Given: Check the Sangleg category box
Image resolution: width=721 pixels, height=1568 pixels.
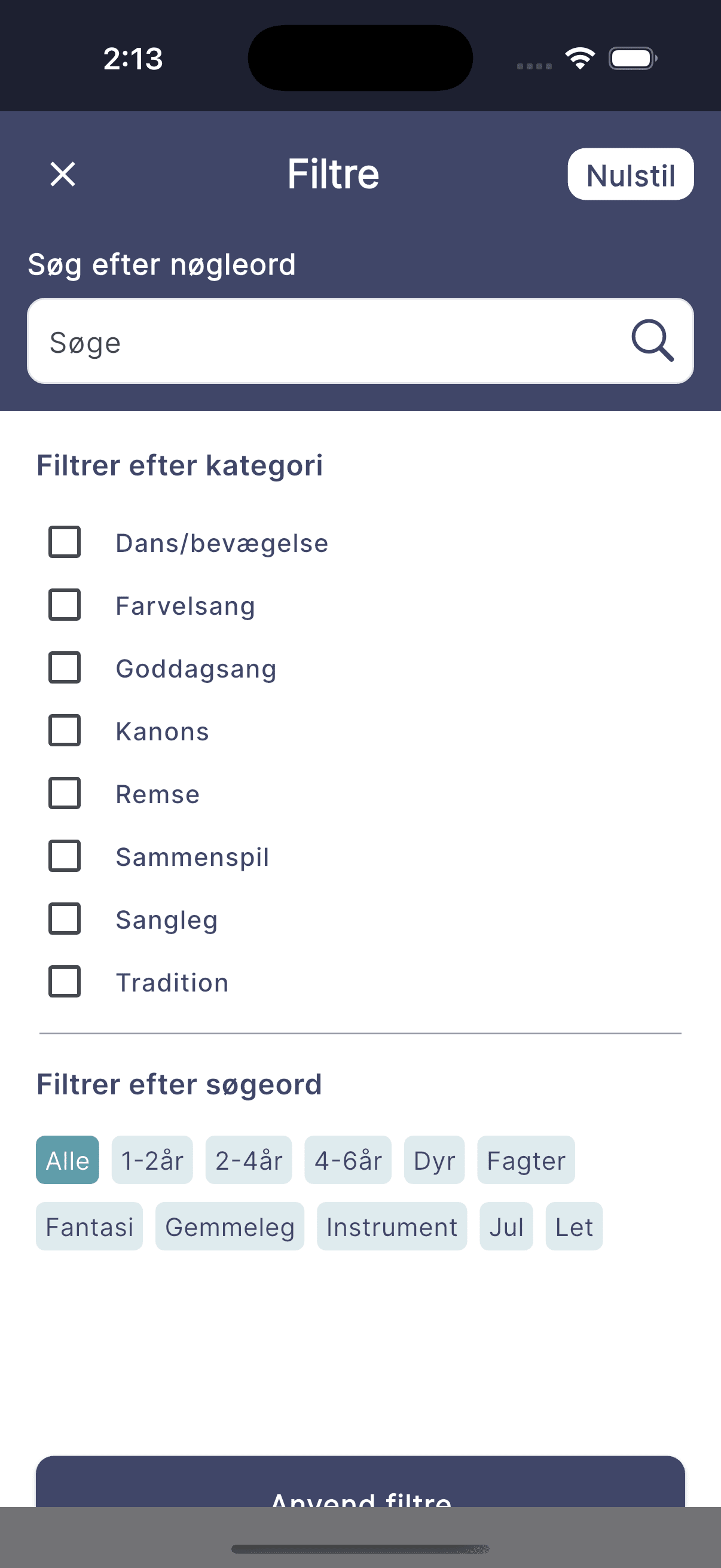Looking at the screenshot, I should coord(64,919).
